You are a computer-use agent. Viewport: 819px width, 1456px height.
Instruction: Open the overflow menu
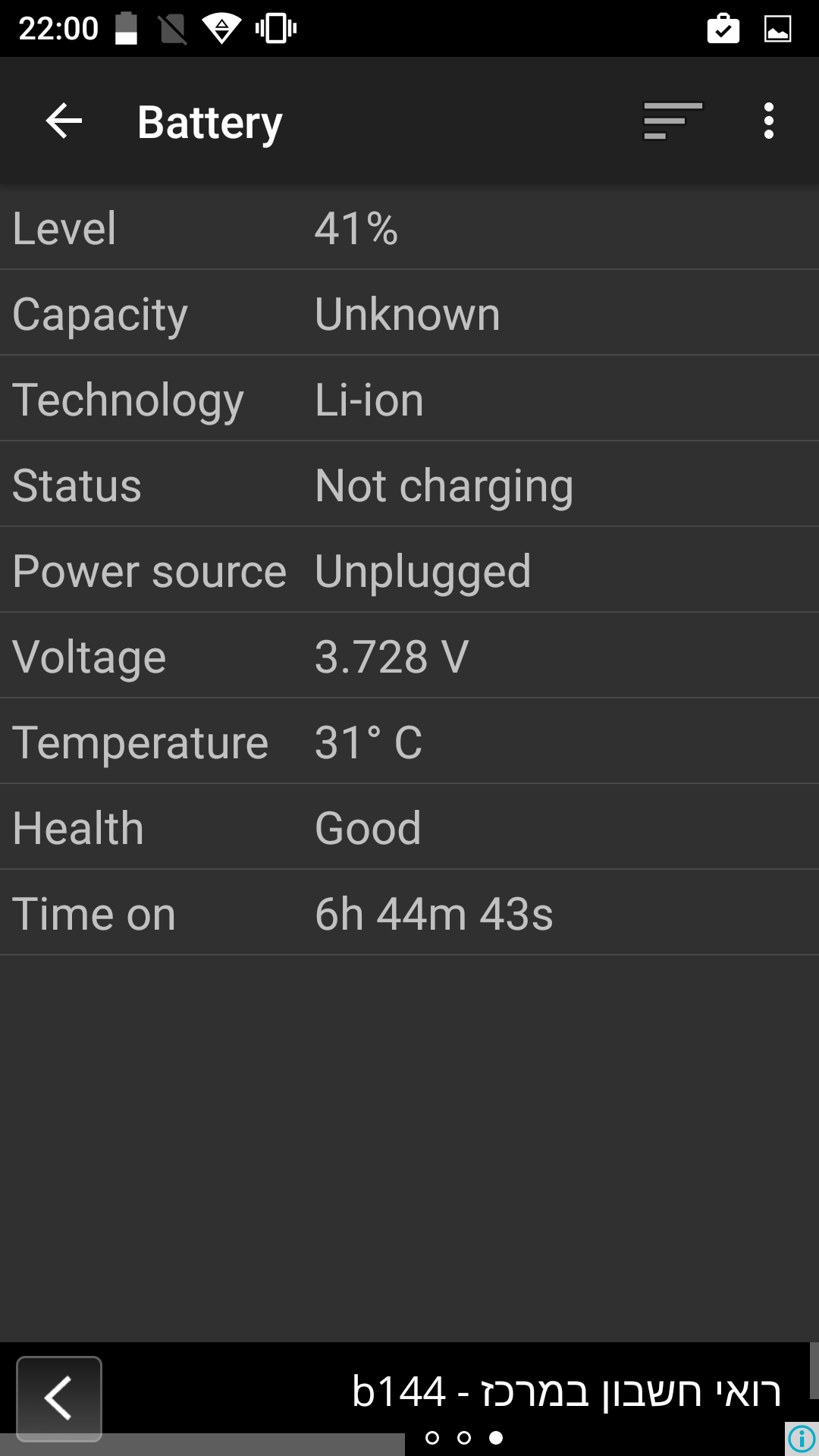pyautogui.click(x=768, y=121)
